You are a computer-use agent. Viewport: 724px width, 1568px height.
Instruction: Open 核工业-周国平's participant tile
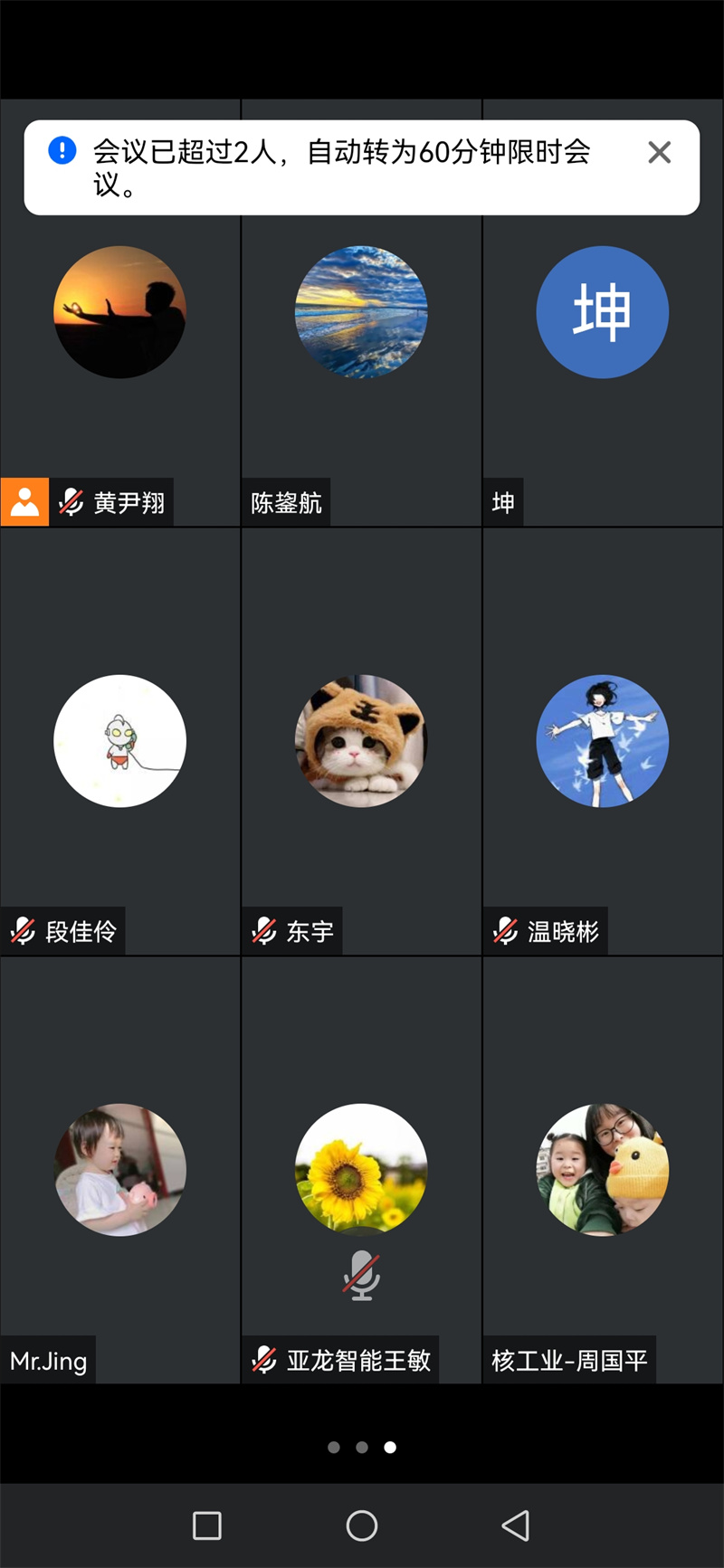[603, 1170]
